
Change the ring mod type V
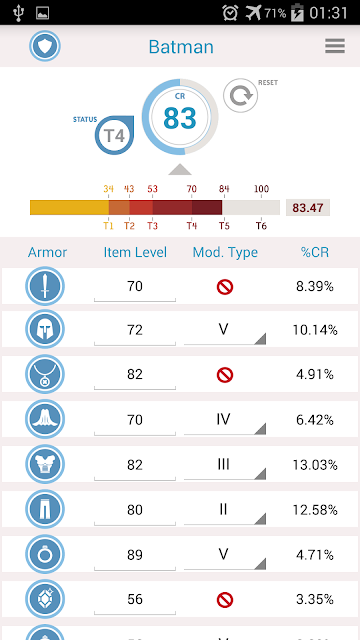point(225,556)
